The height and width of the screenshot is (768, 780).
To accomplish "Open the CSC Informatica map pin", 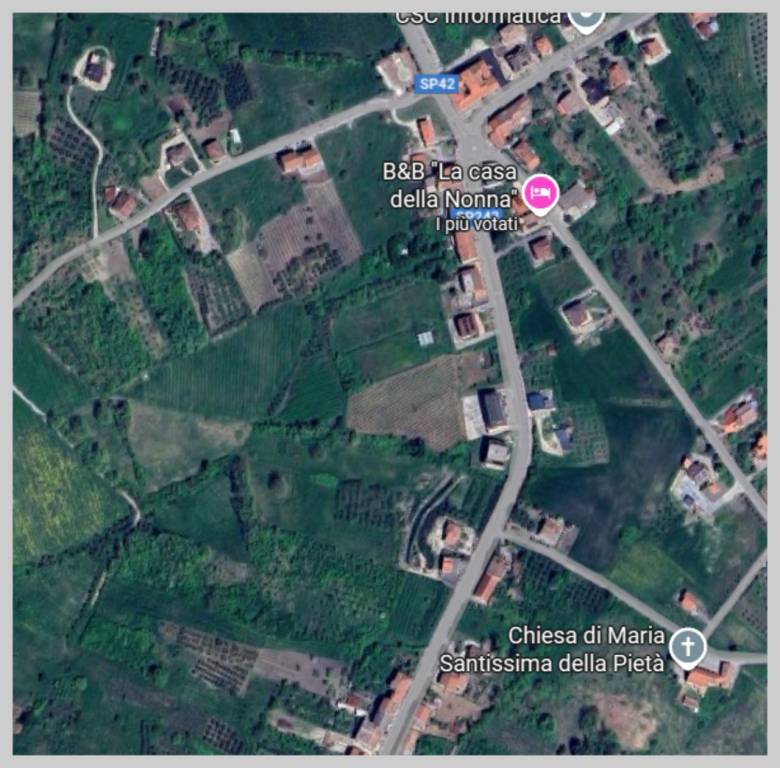I will (x=585, y=18).
